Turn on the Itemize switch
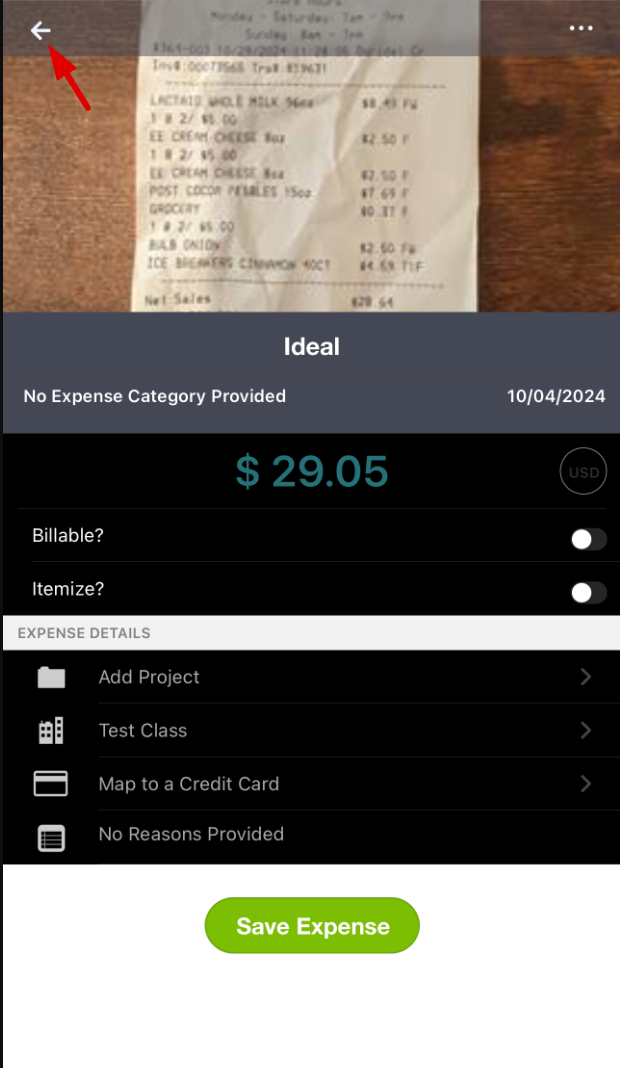 click(x=588, y=593)
